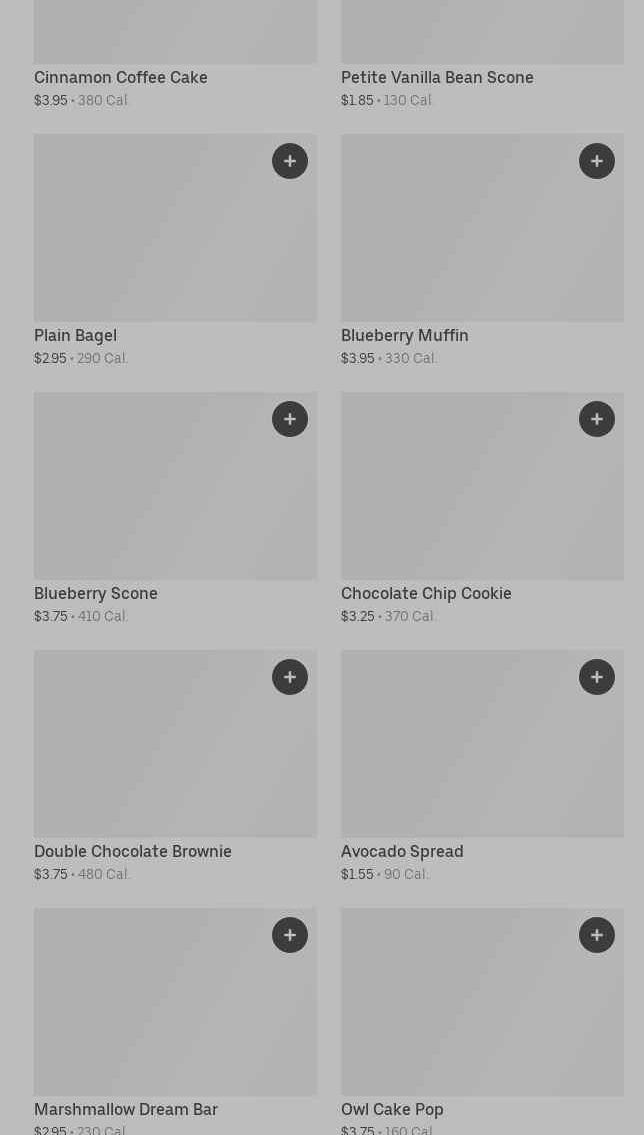Add Plain Bagel with the plus icon
644x1135 pixels.
[290, 161]
